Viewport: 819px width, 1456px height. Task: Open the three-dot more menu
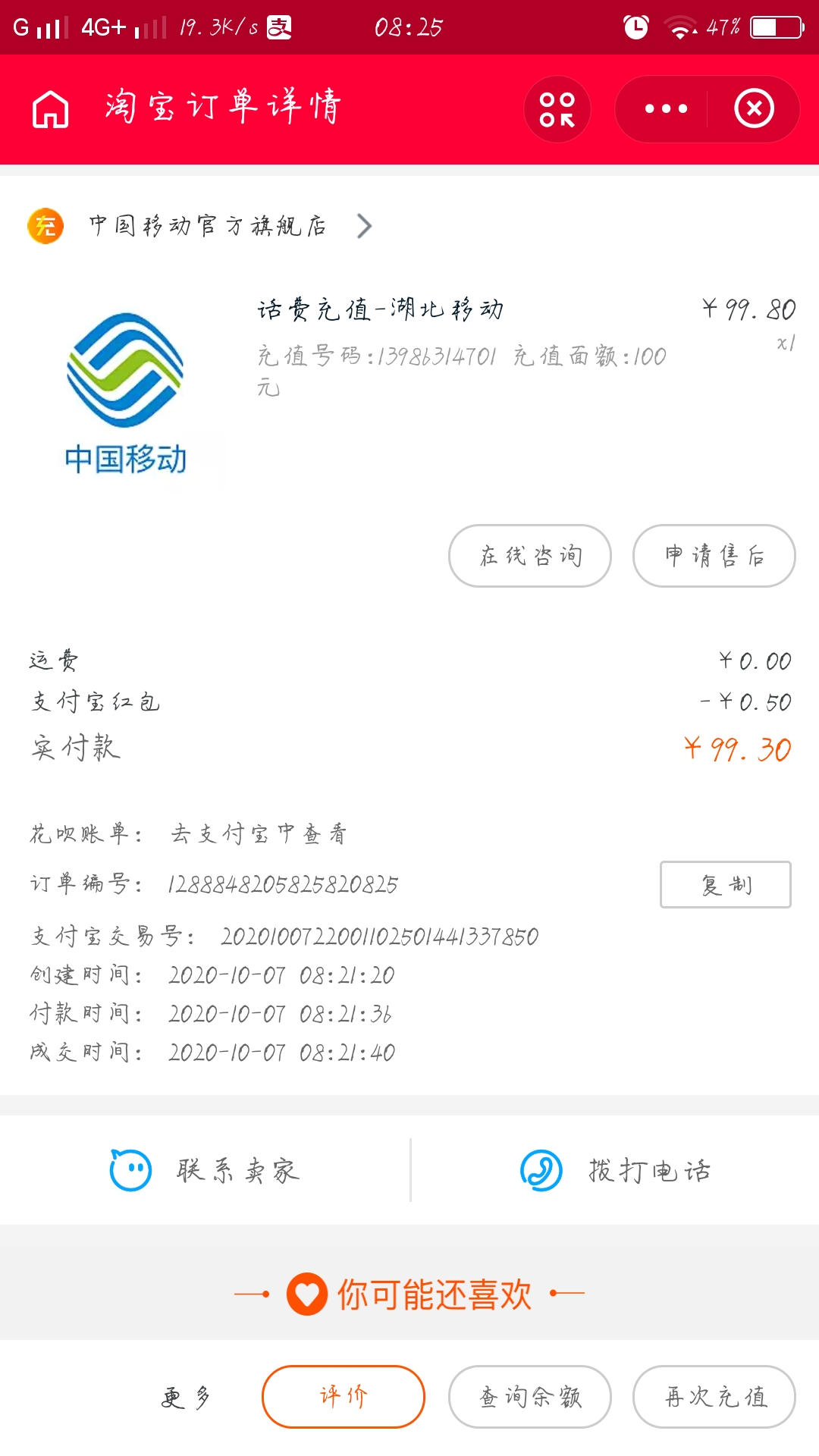tap(666, 109)
